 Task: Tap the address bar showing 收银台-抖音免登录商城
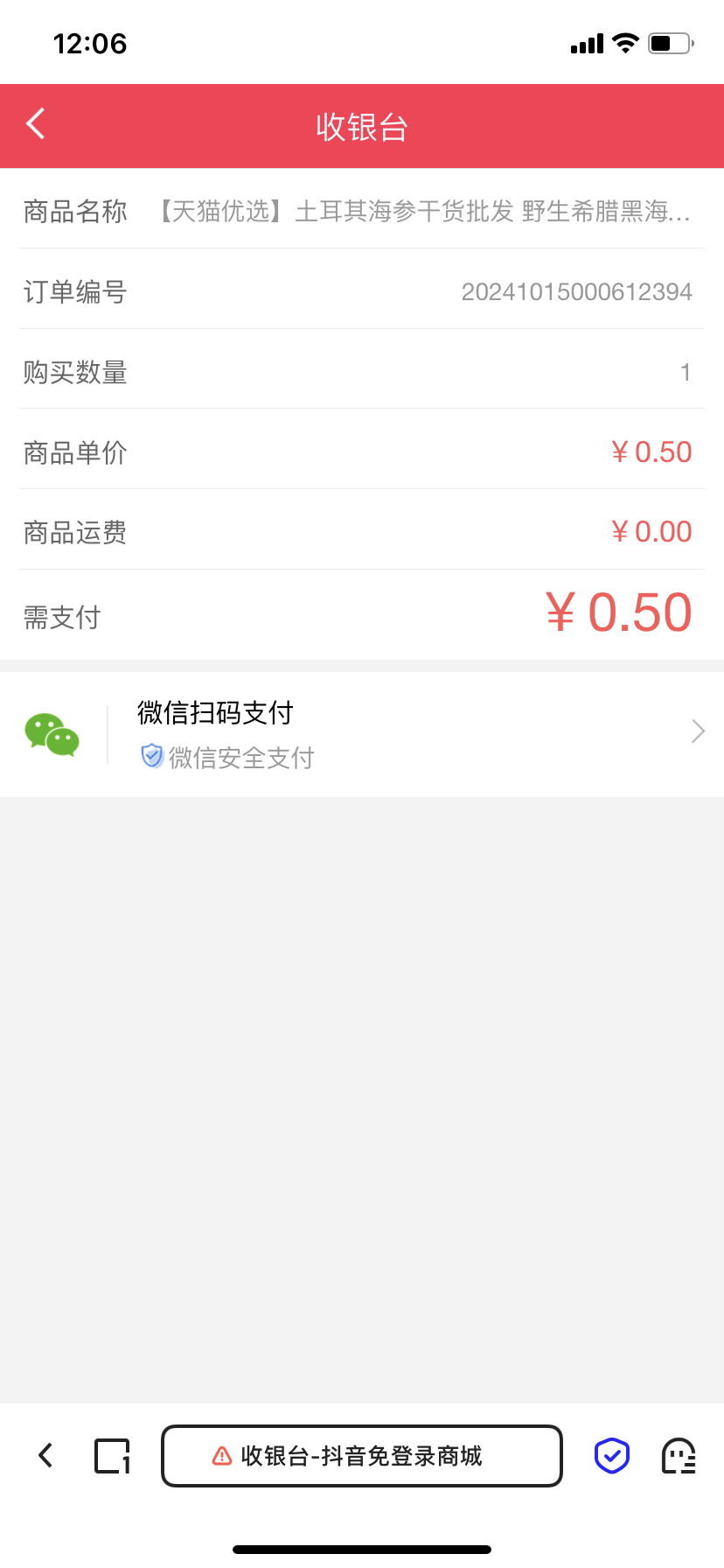[x=361, y=1456]
